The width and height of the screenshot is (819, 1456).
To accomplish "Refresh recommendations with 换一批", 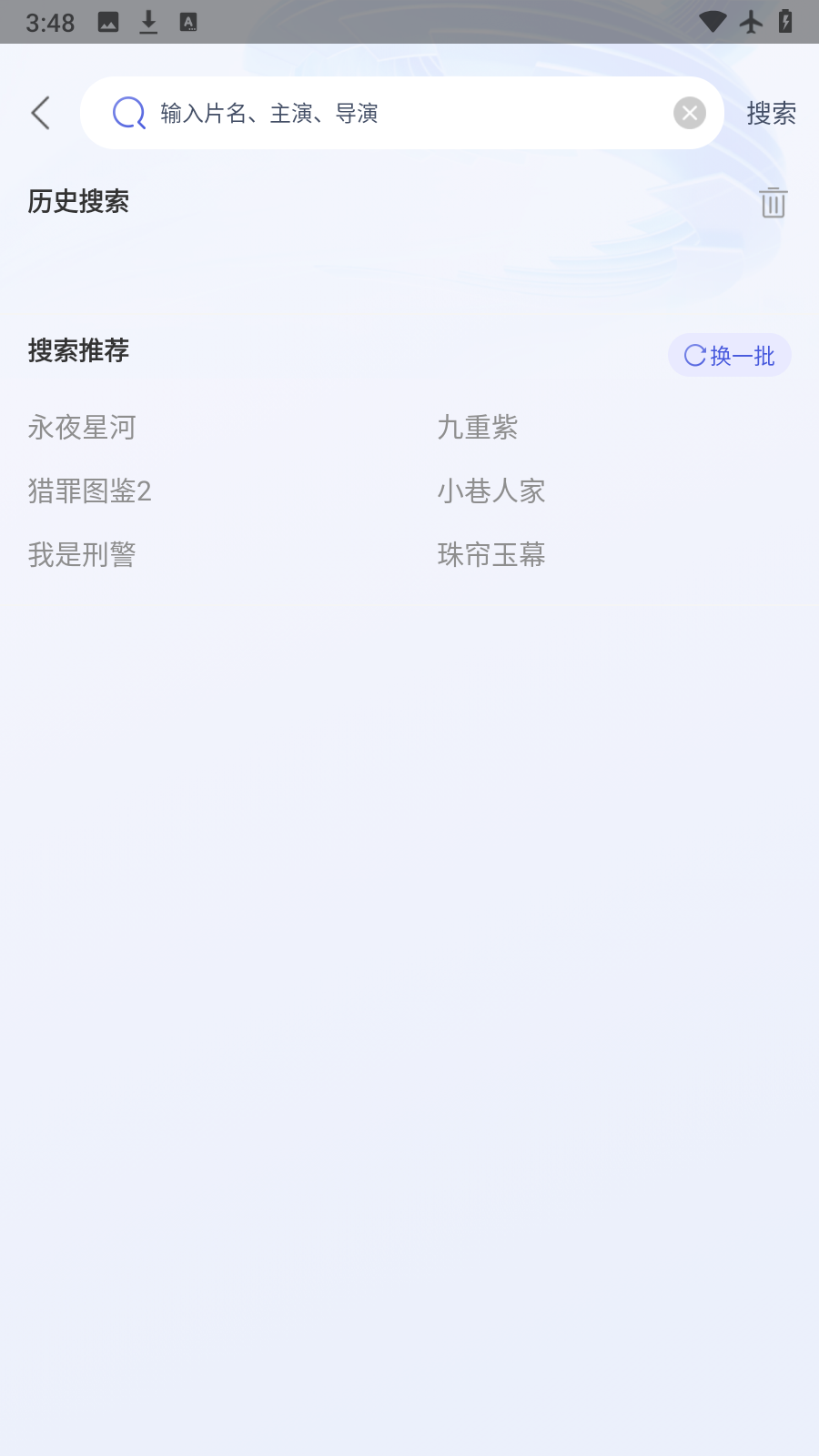I will [729, 355].
